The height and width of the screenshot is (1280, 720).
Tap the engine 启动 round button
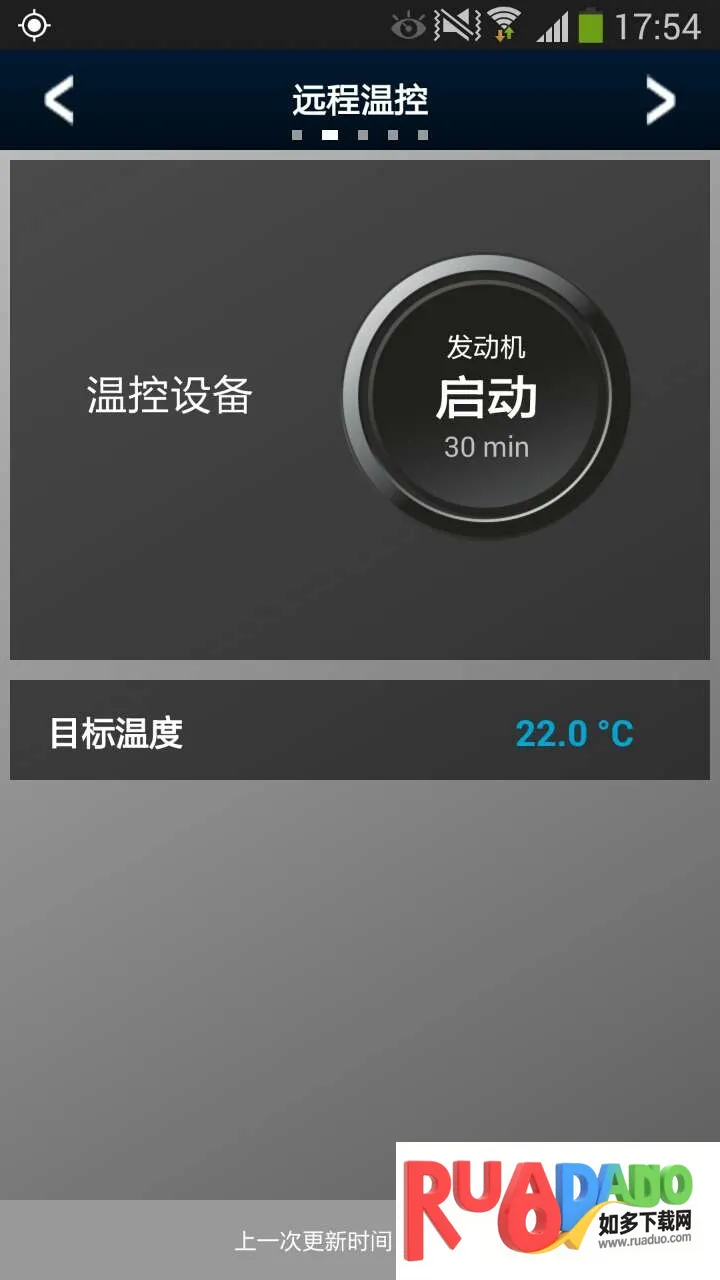point(486,397)
